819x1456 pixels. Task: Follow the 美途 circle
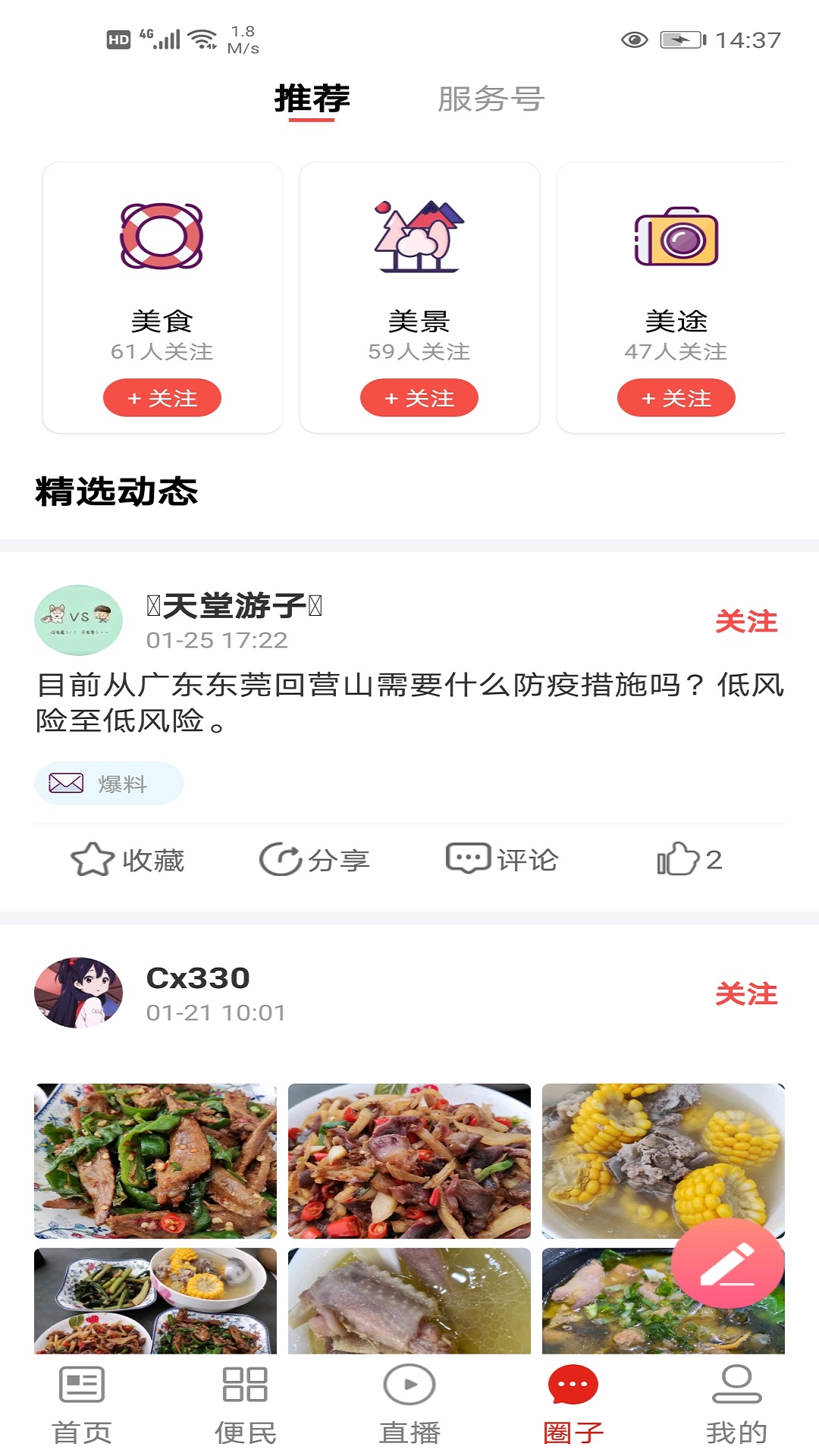676,398
